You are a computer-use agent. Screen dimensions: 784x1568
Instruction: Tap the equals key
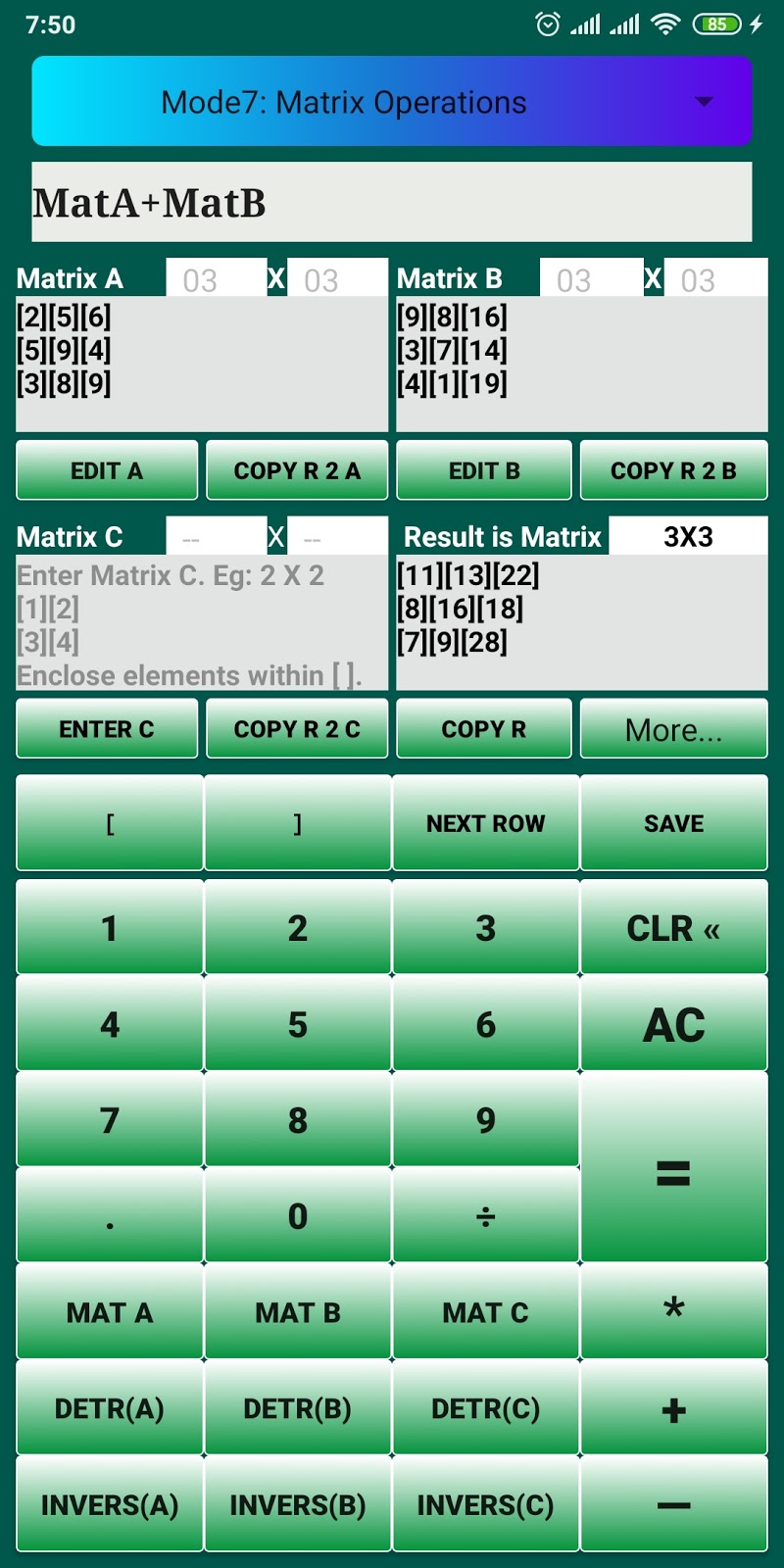click(x=673, y=1168)
